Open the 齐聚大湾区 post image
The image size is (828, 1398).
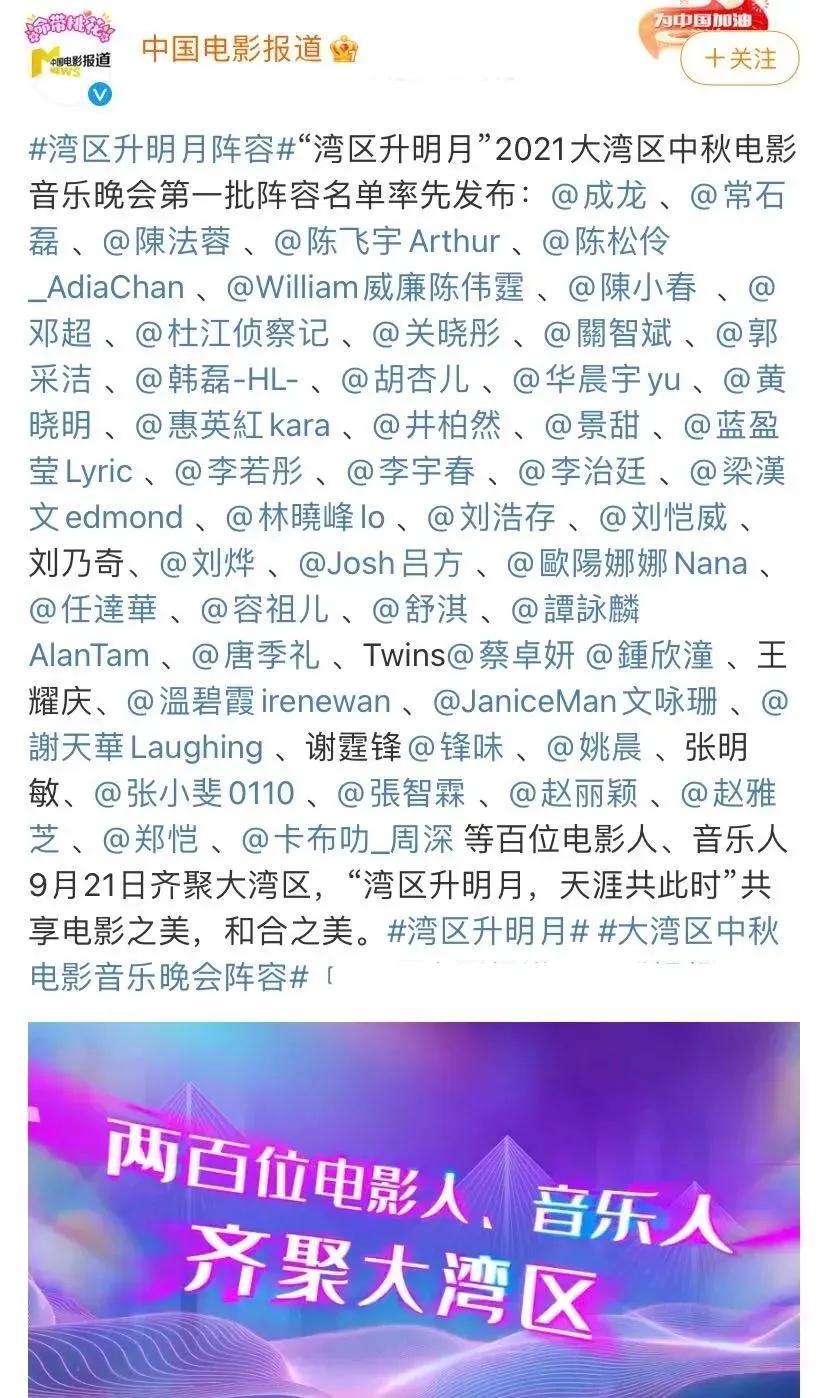click(413, 1208)
